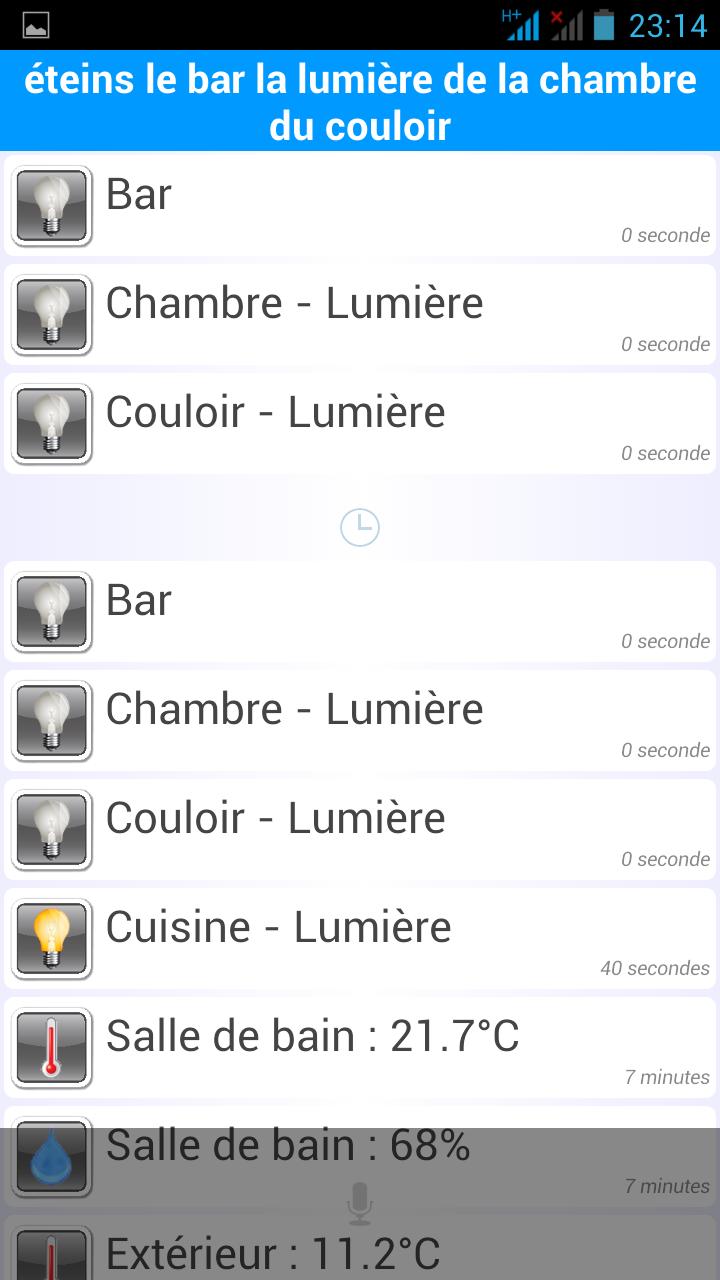Tap the voice command banner text
This screenshot has width=720, height=1280.
[360, 100]
